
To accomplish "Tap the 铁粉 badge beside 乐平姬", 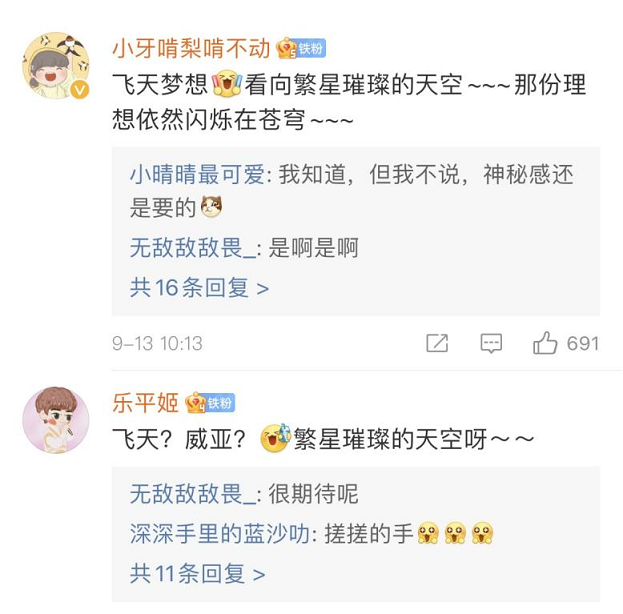I will coord(211,402).
